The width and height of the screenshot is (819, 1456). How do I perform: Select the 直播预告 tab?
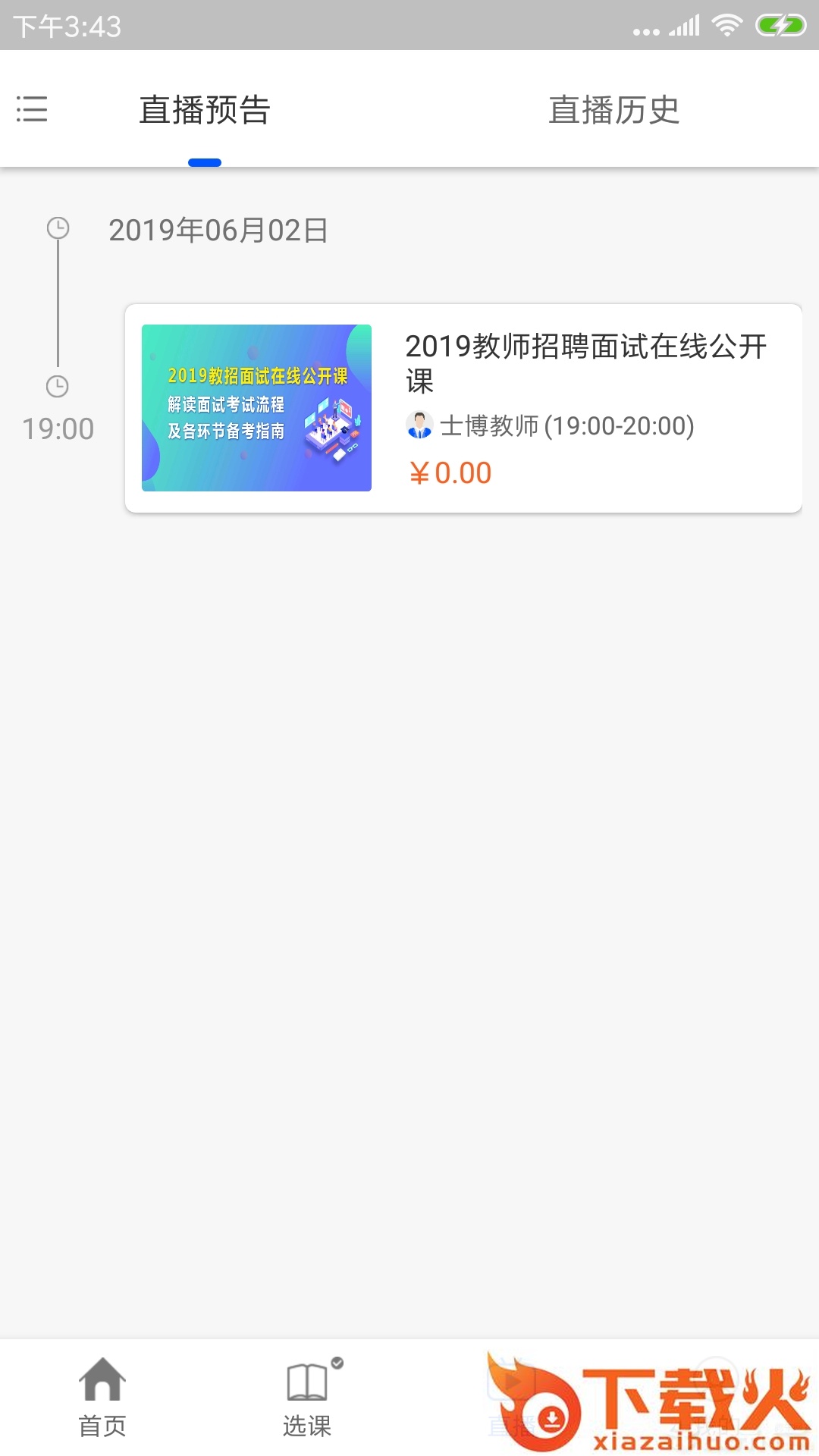click(204, 111)
